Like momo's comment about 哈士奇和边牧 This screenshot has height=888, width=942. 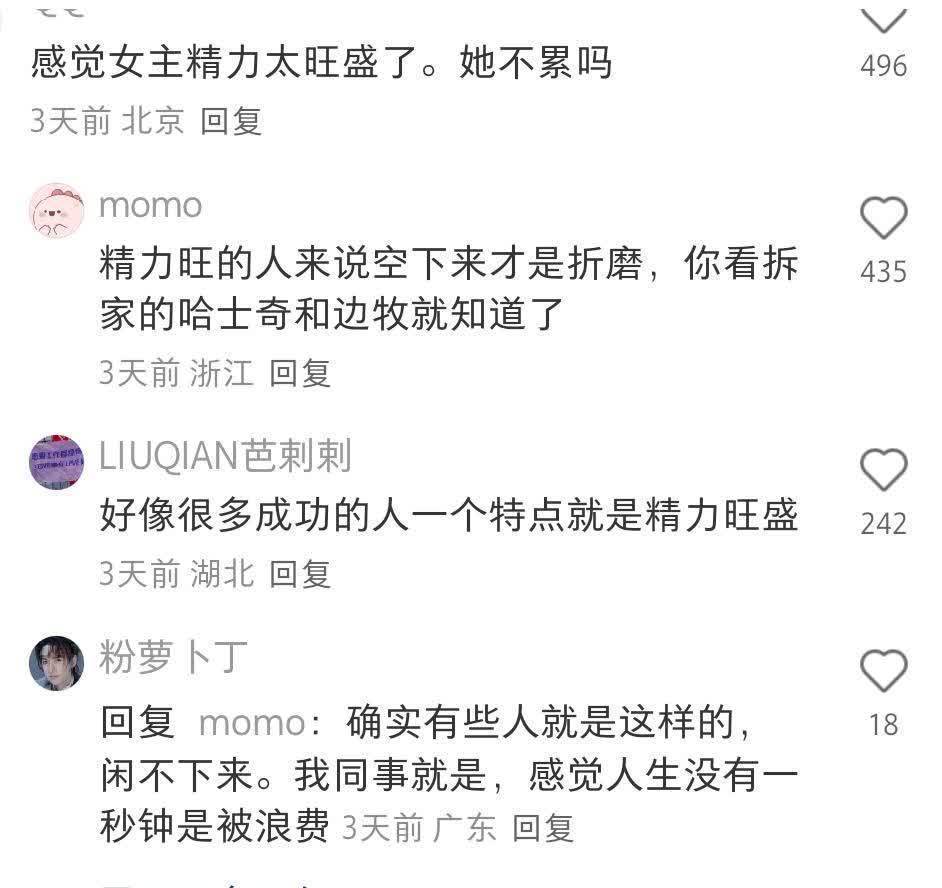pos(883,219)
